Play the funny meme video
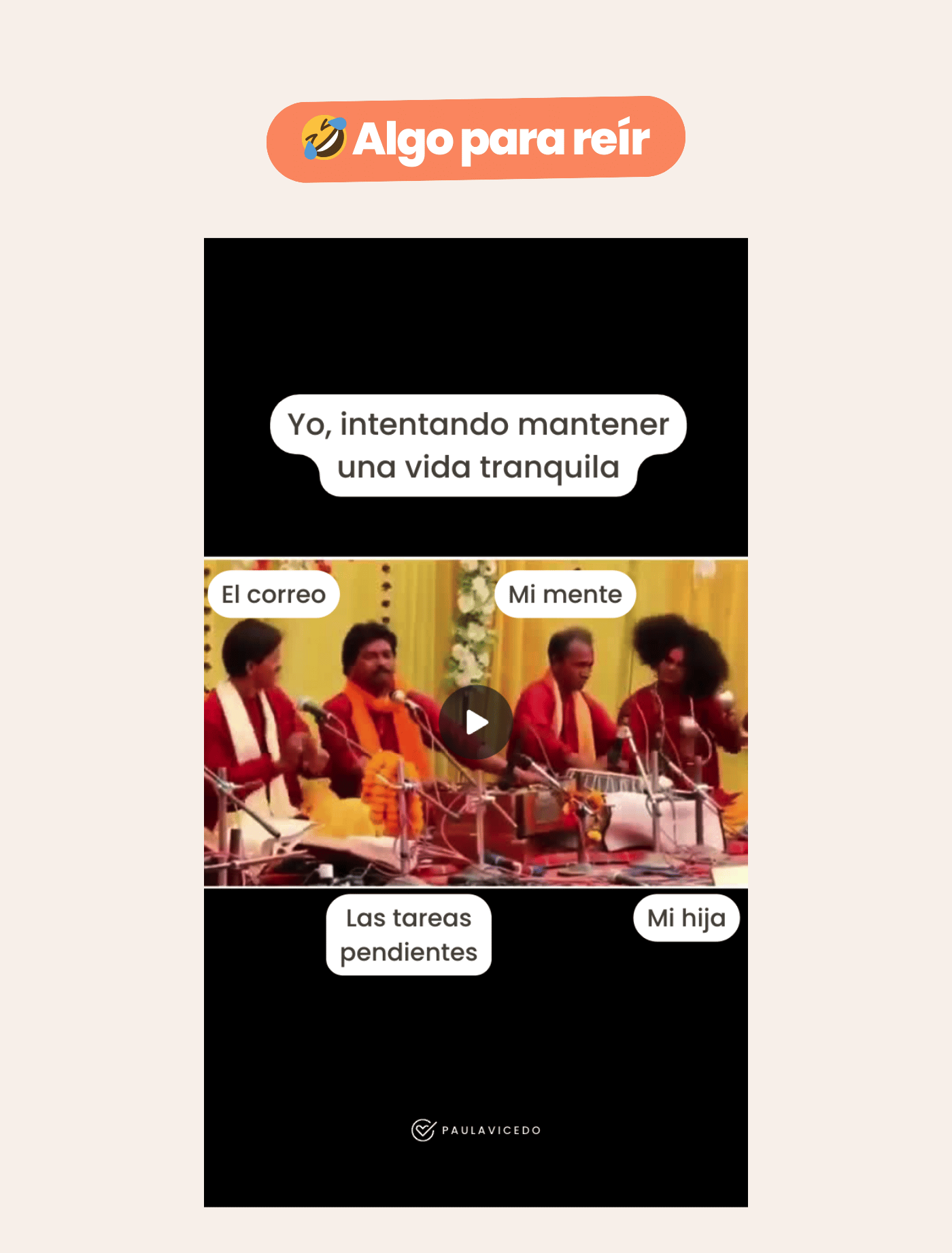The image size is (952, 1253). coord(475,722)
